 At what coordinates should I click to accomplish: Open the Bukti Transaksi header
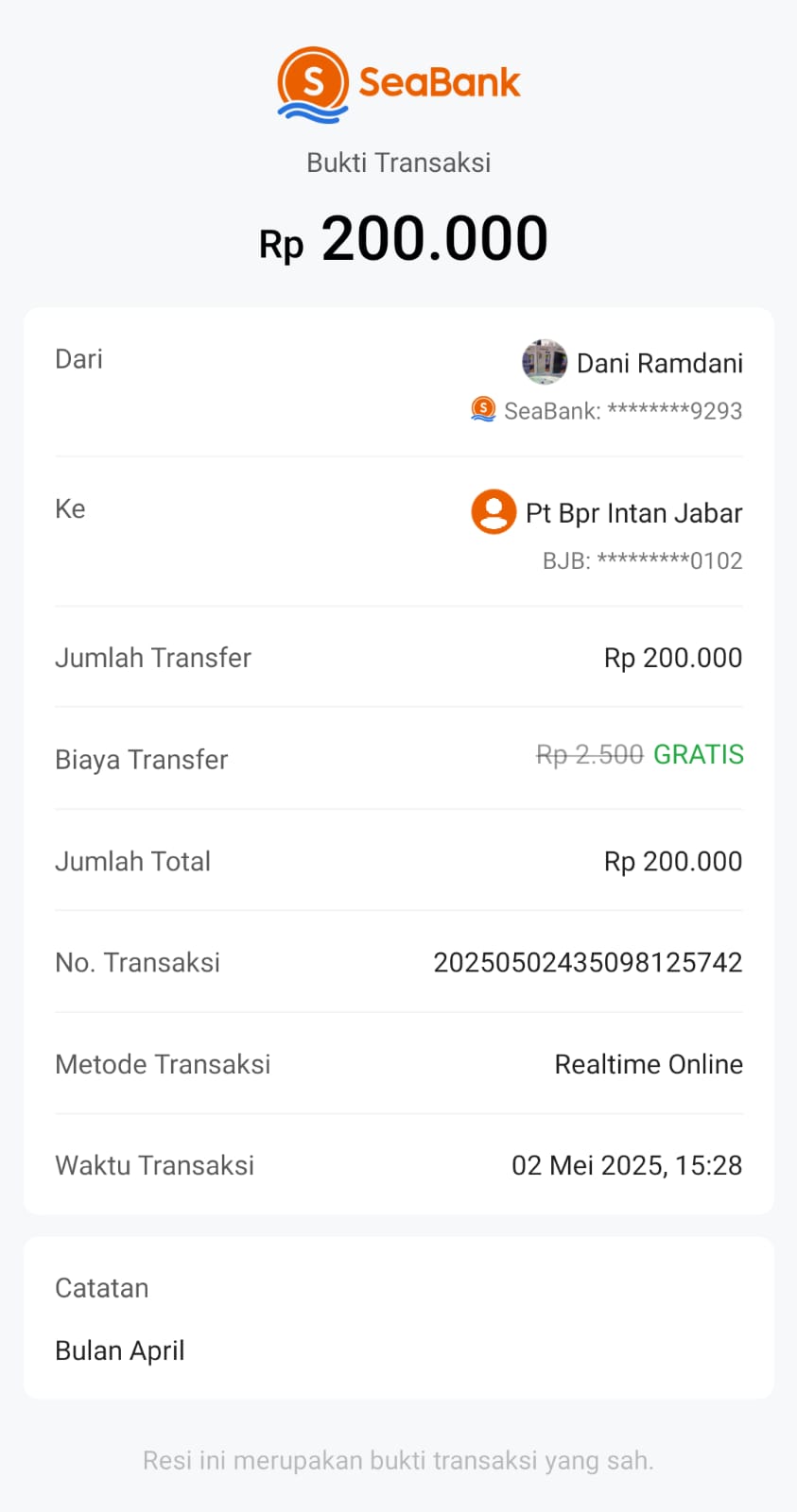398,162
